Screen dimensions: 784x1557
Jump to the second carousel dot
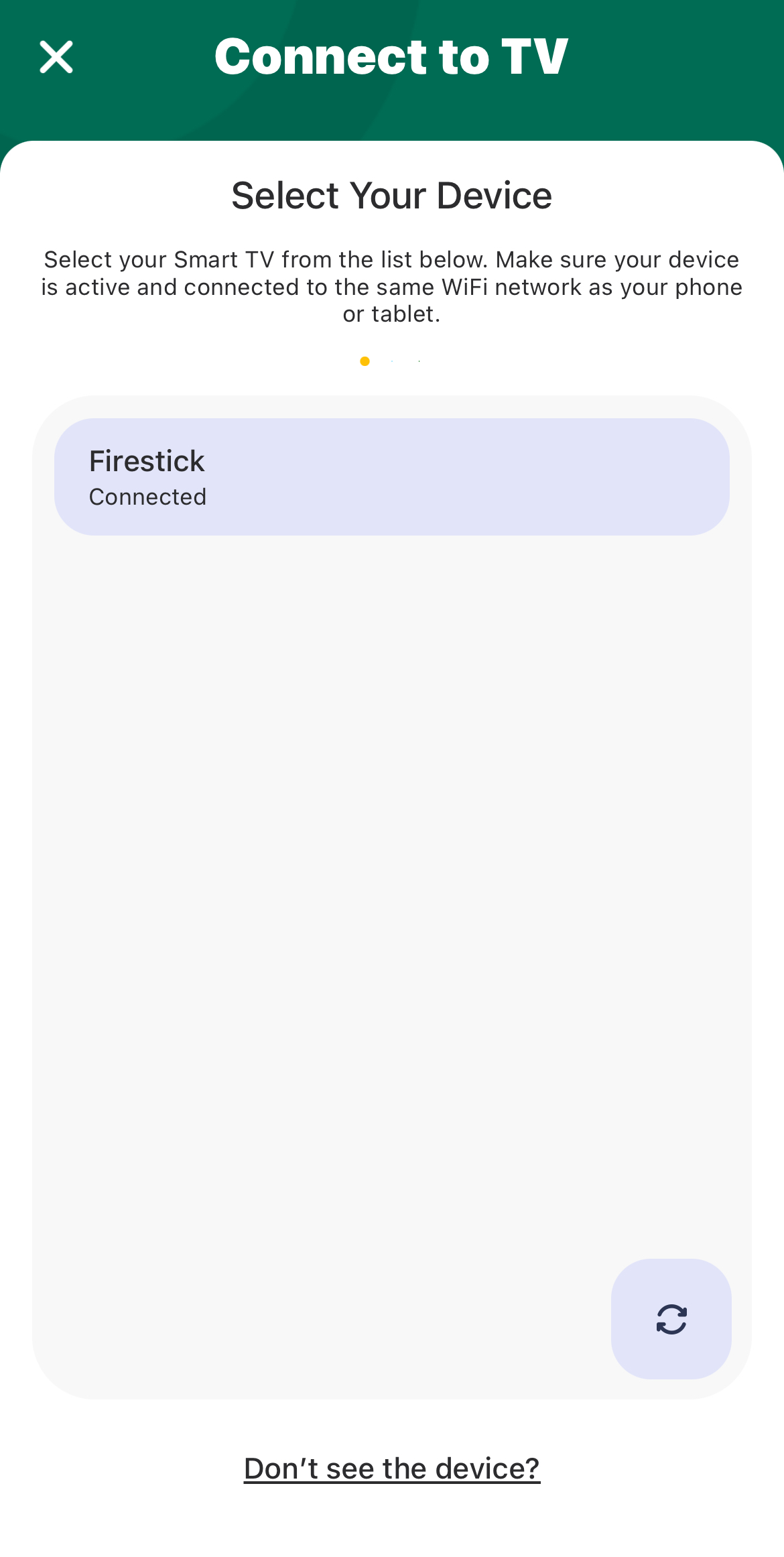pos(392,361)
